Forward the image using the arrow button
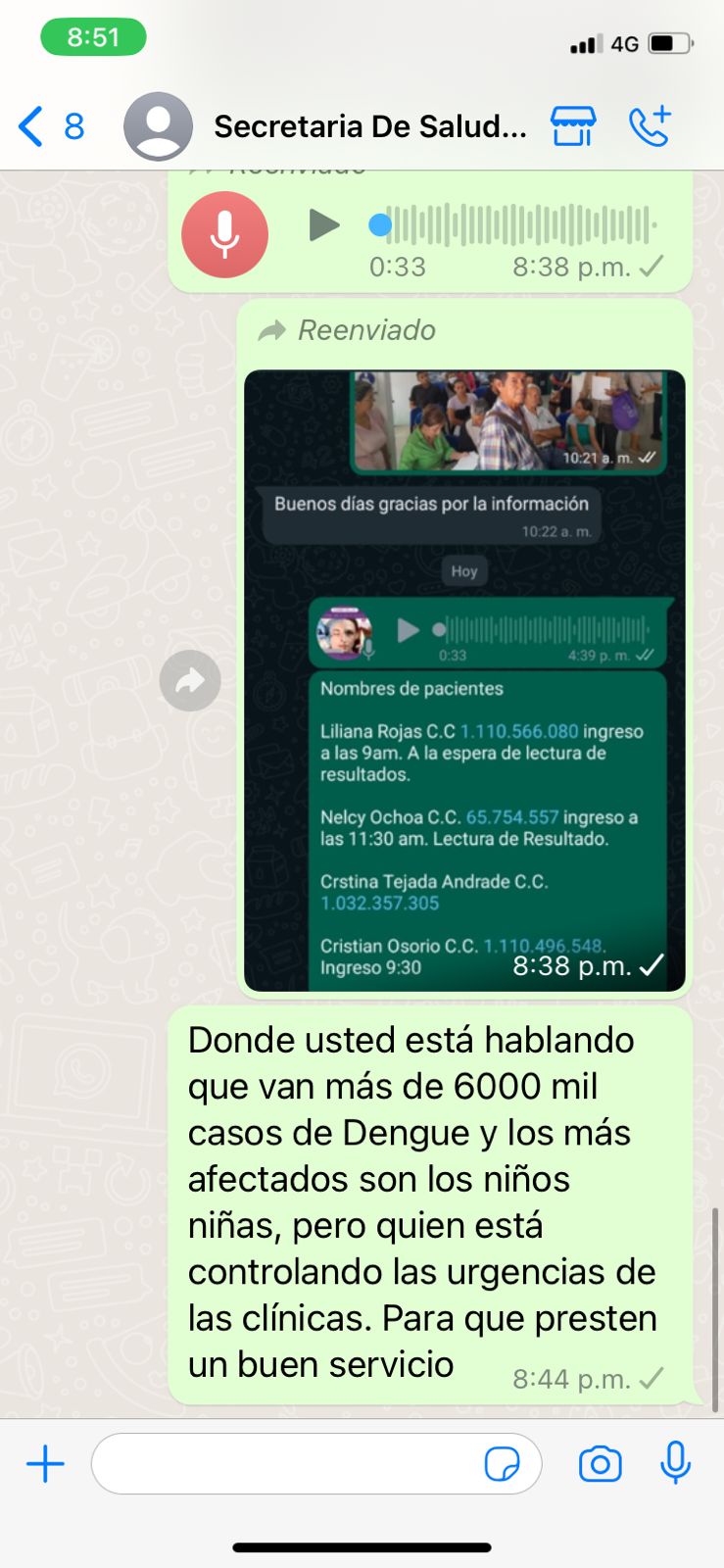Image resolution: width=724 pixels, height=1568 pixels. [190, 680]
